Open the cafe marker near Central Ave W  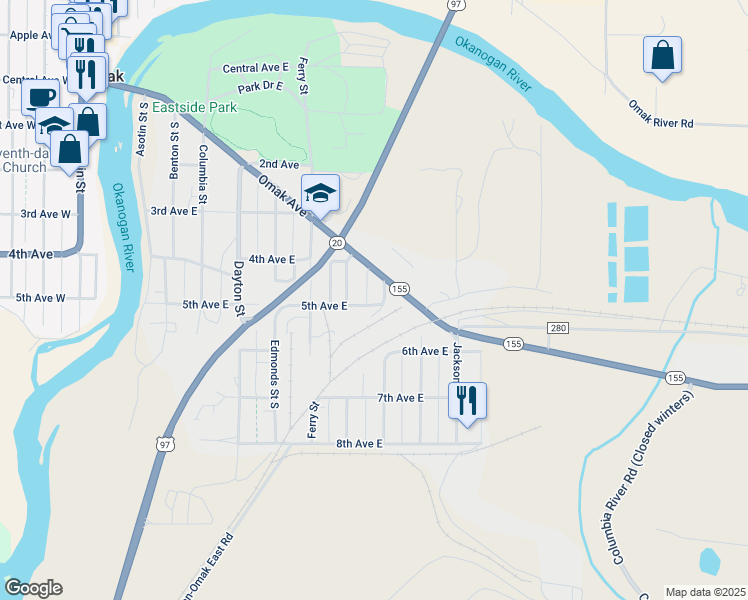pyautogui.click(x=40, y=98)
